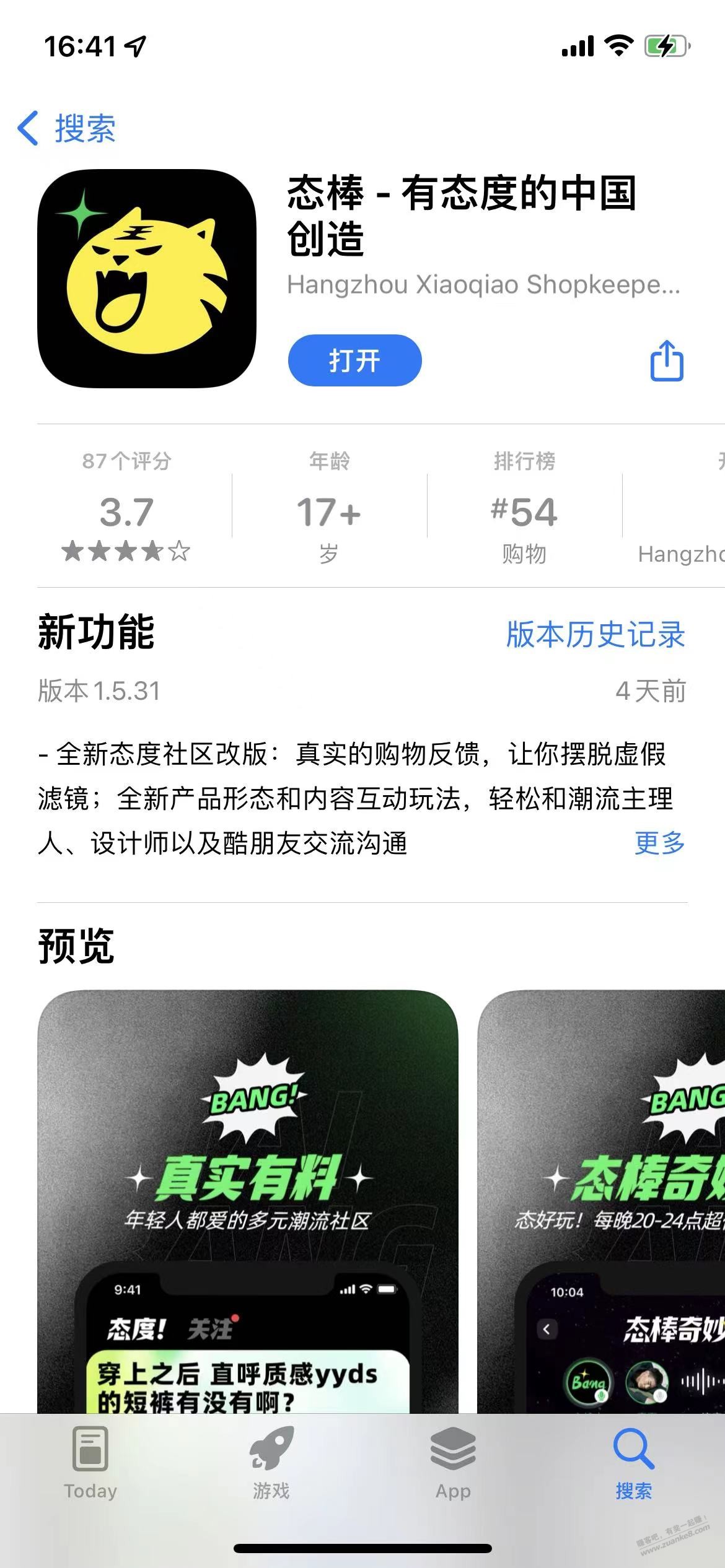Tap the 打开 button to launch app
Viewport: 725px width, 1568px height.
click(354, 360)
